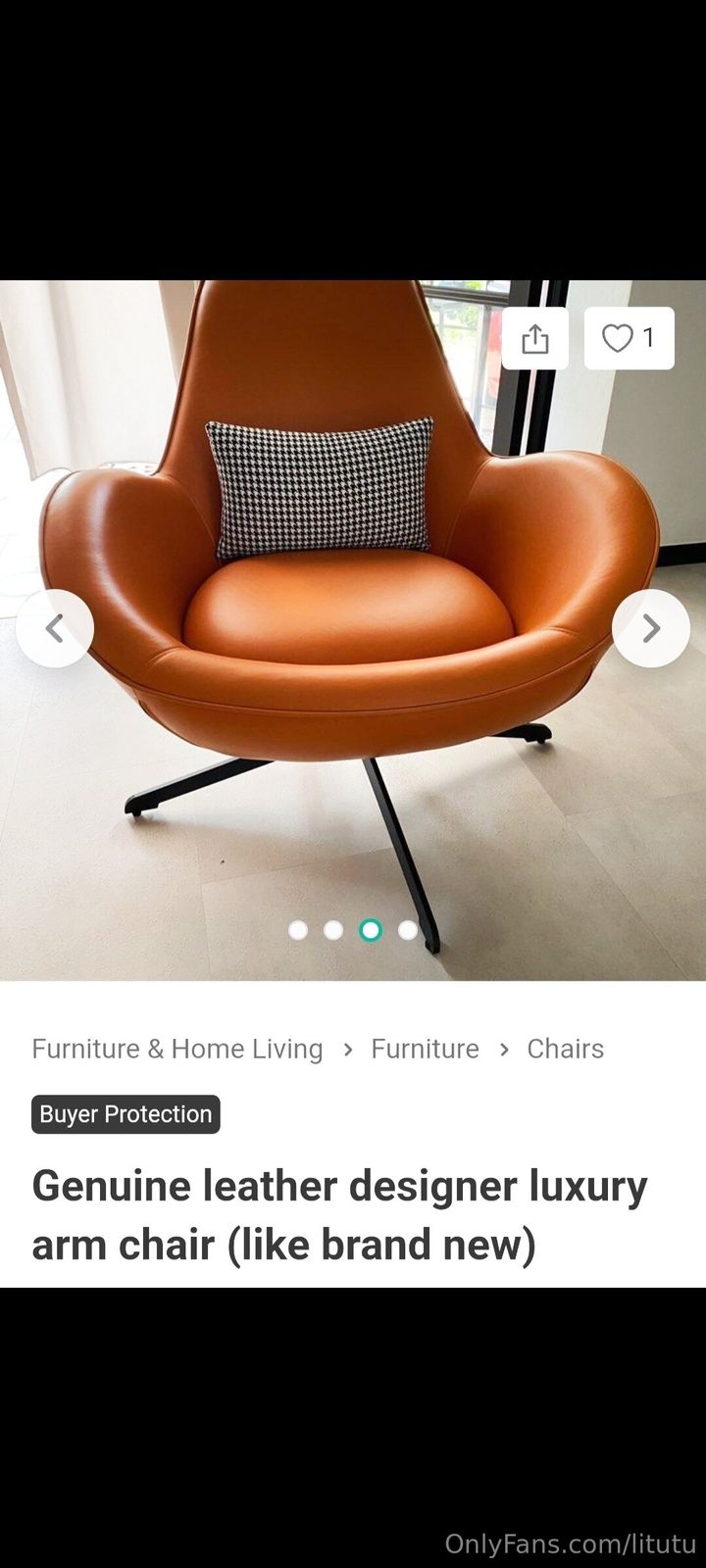Screen dimensions: 706x1568
Task: Open the Chairs breadcrumb category
Action: click(565, 1049)
